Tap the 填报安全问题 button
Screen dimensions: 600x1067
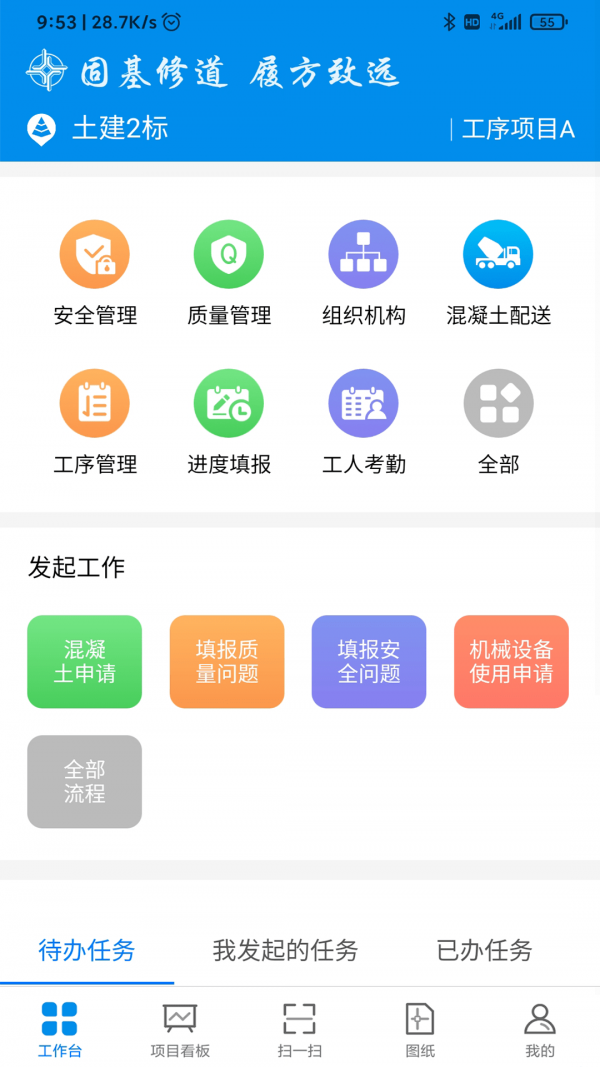(369, 662)
